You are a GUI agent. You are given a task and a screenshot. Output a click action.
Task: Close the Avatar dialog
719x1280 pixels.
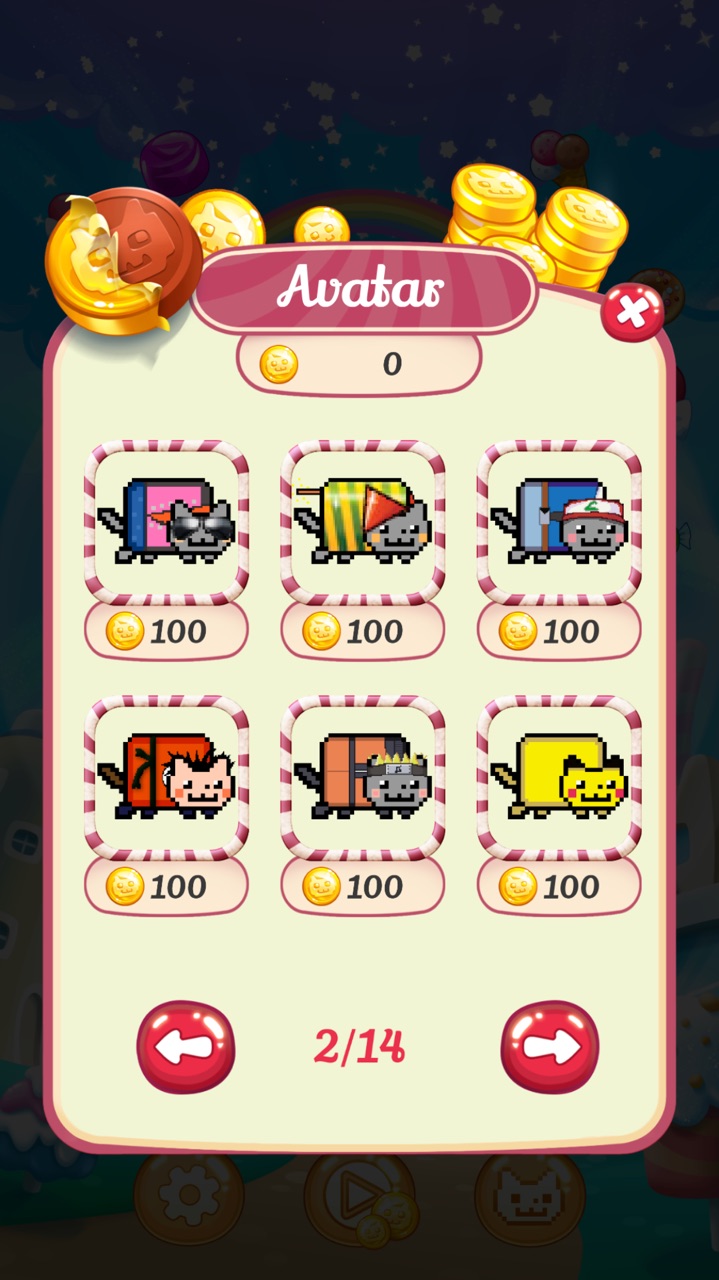(632, 312)
